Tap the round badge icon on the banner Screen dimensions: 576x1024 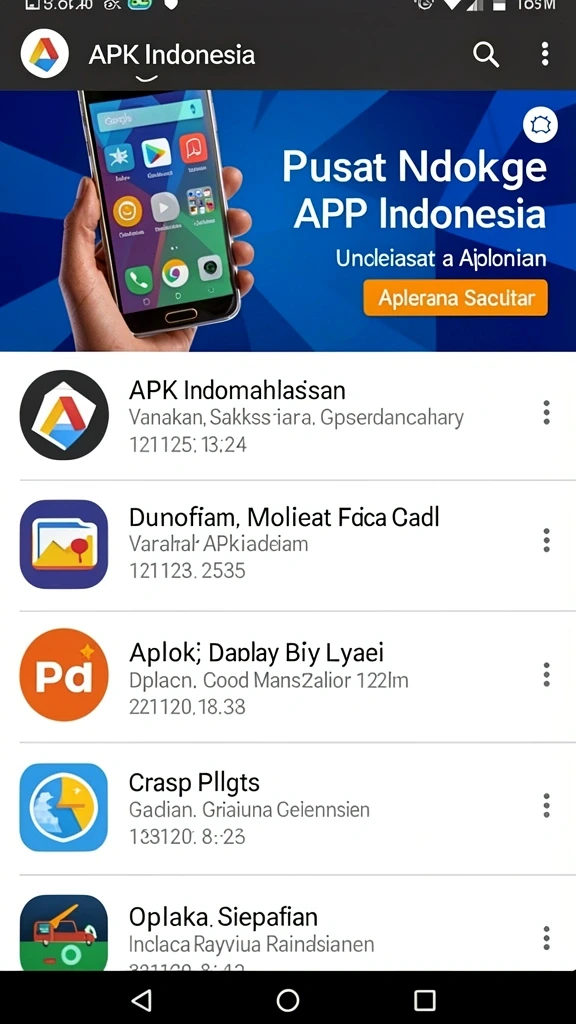(540, 125)
